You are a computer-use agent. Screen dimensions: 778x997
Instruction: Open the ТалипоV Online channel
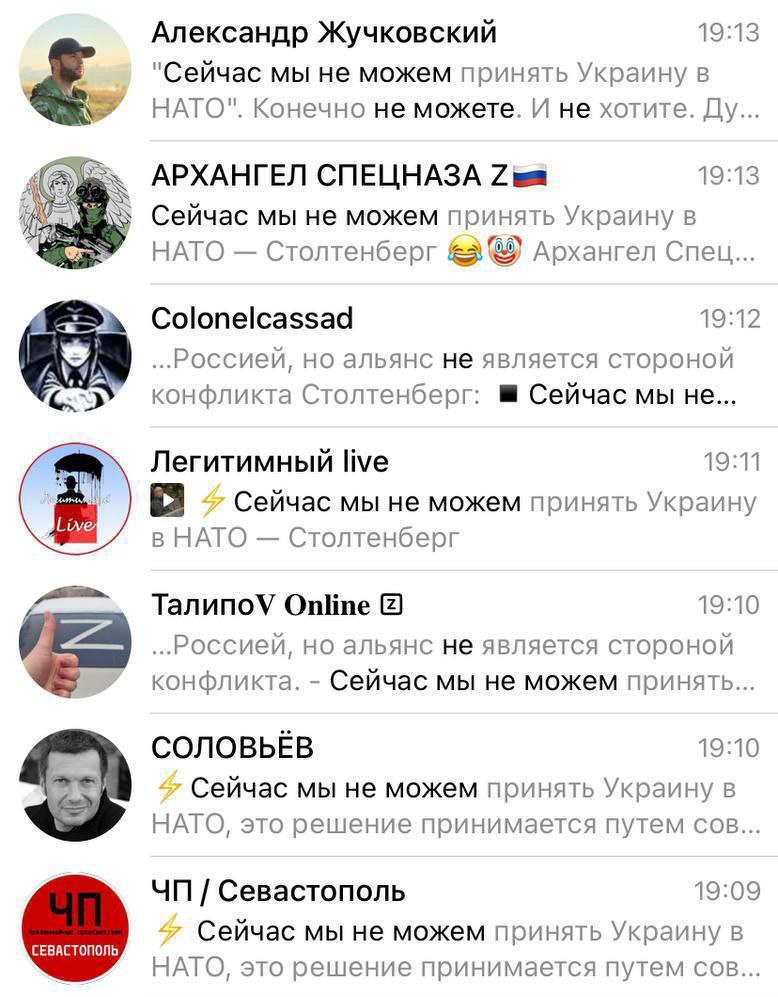(x=400, y=642)
